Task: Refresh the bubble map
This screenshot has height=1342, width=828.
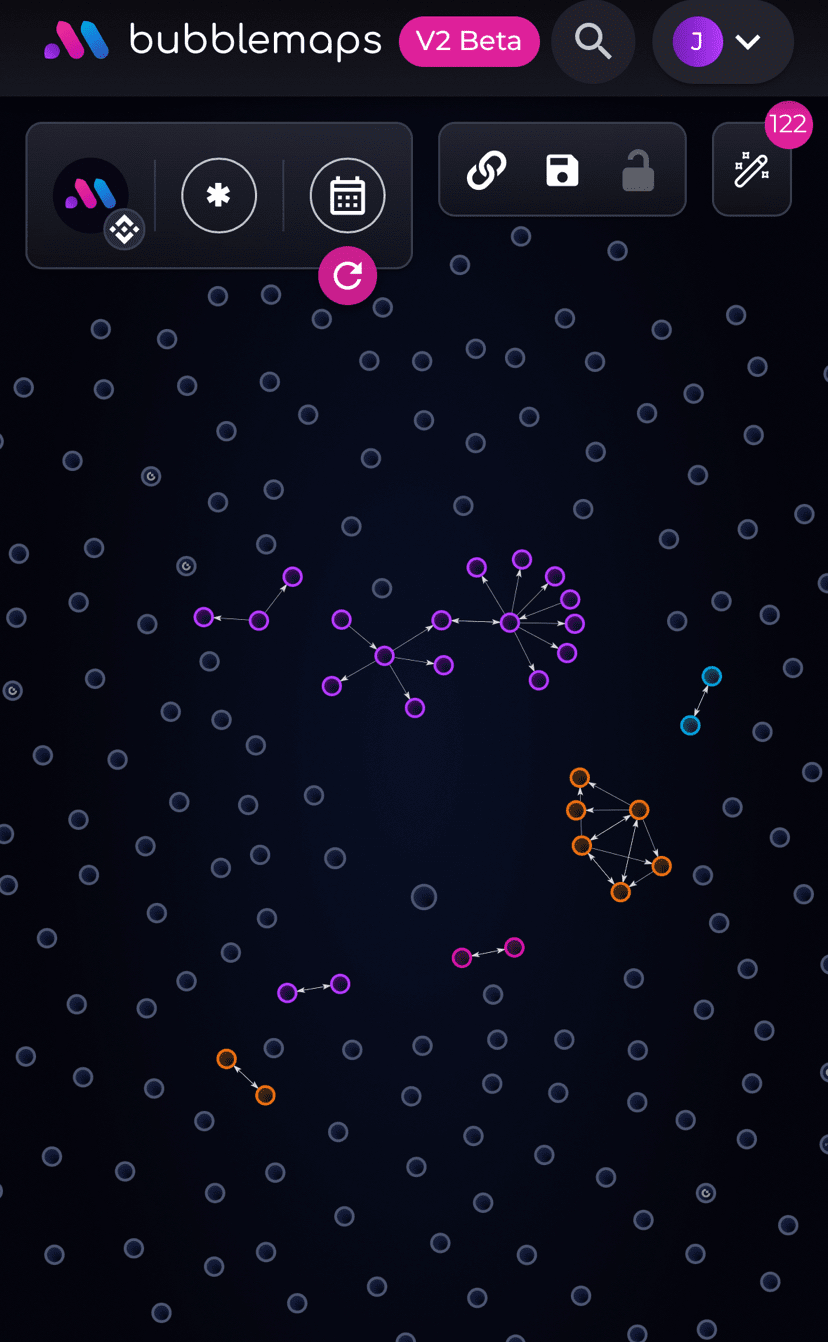Action: (347, 276)
